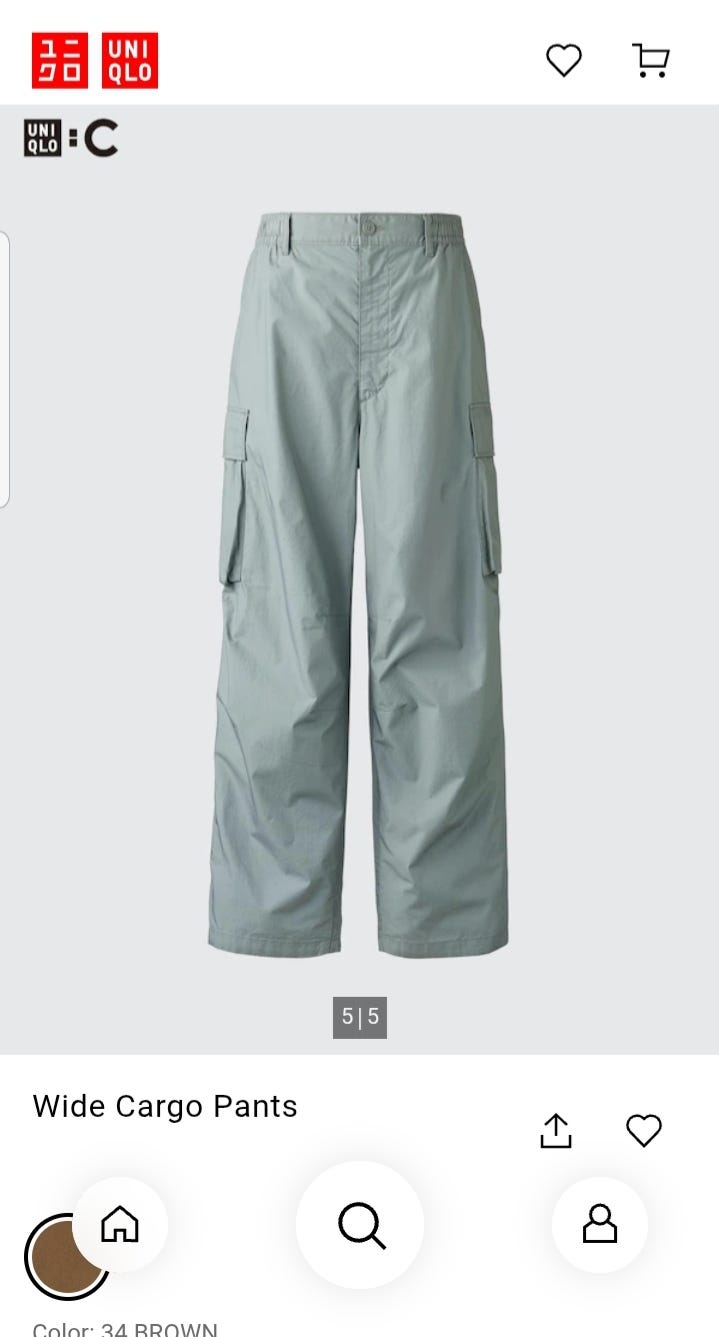This screenshot has width=719, height=1337.
Task: Go to the Uniqlo home page via logo
Action: point(94,61)
